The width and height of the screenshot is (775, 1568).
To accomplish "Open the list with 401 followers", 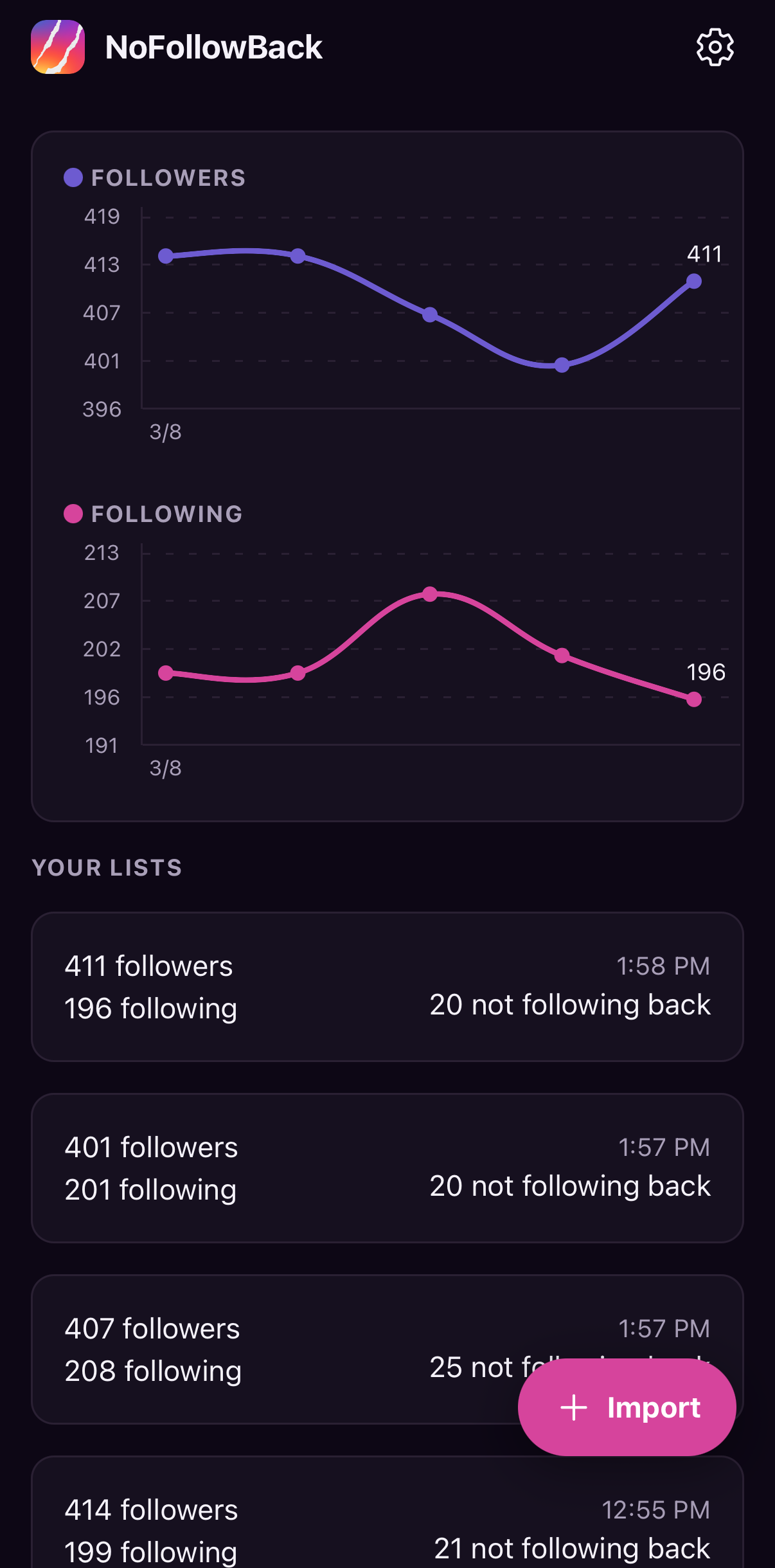I will [387, 1168].
